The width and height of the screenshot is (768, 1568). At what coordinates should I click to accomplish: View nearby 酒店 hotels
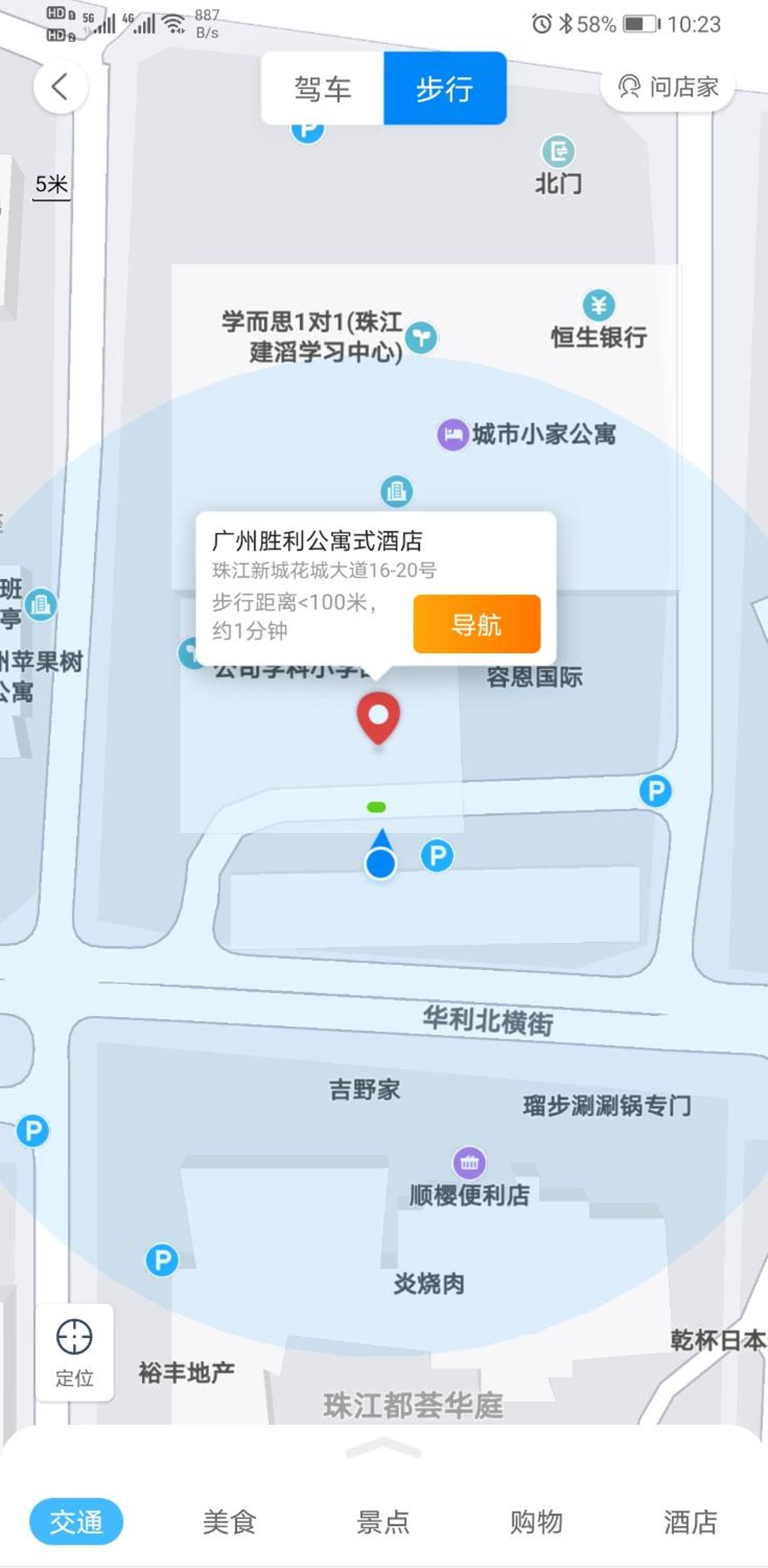tap(690, 1522)
